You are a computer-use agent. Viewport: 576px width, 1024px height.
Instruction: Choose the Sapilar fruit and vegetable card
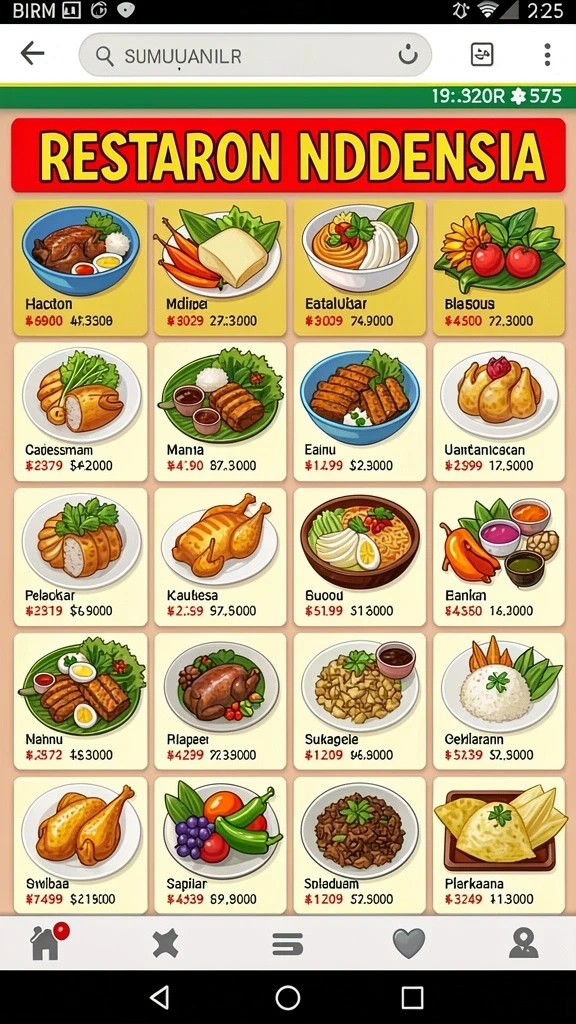220,845
